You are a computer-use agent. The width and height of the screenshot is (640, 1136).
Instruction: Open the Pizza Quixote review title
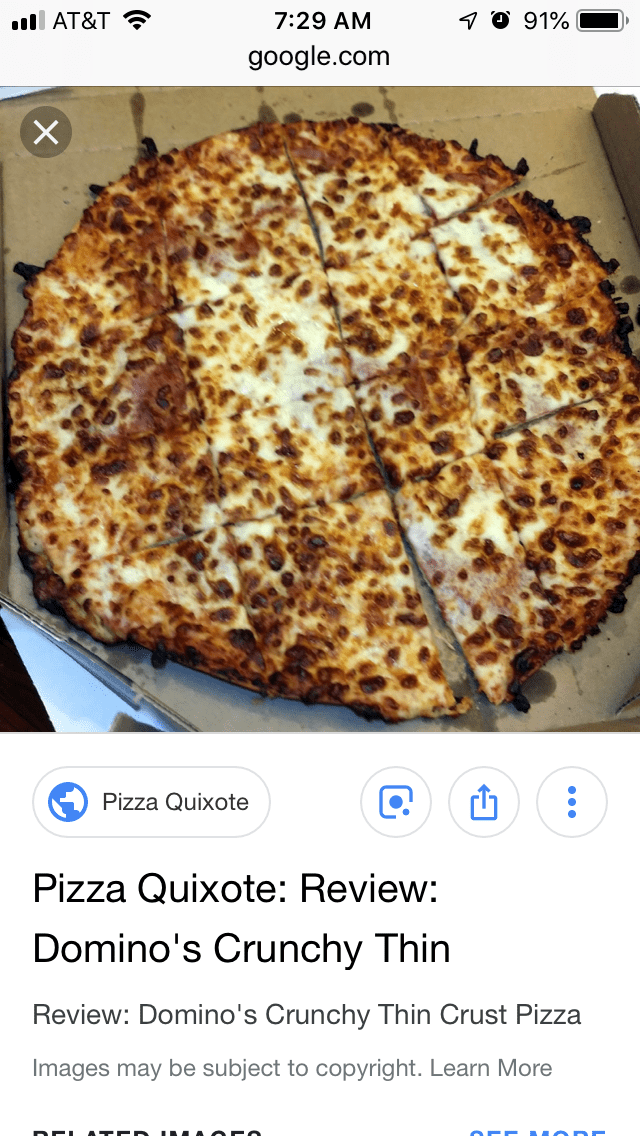coord(241,917)
